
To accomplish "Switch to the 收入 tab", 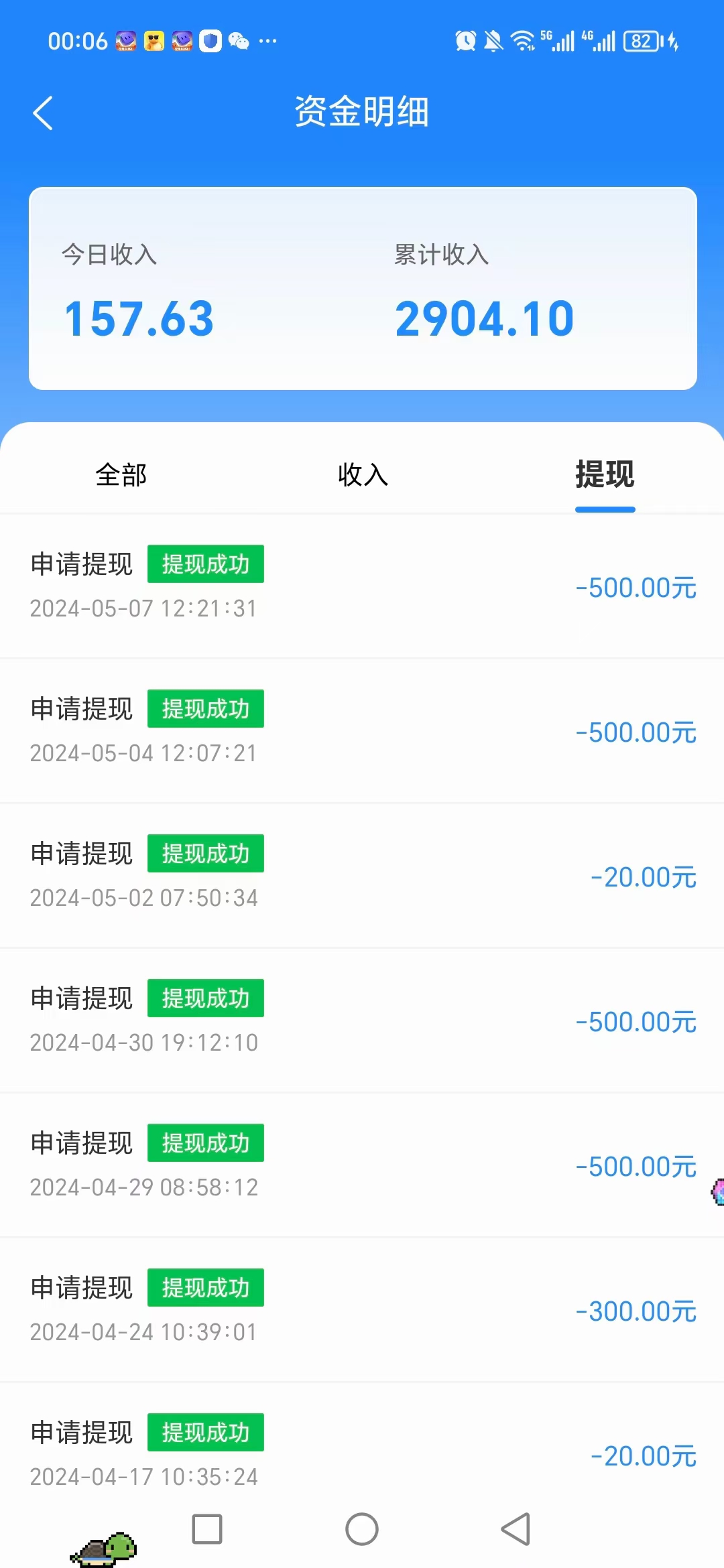I will point(363,475).
